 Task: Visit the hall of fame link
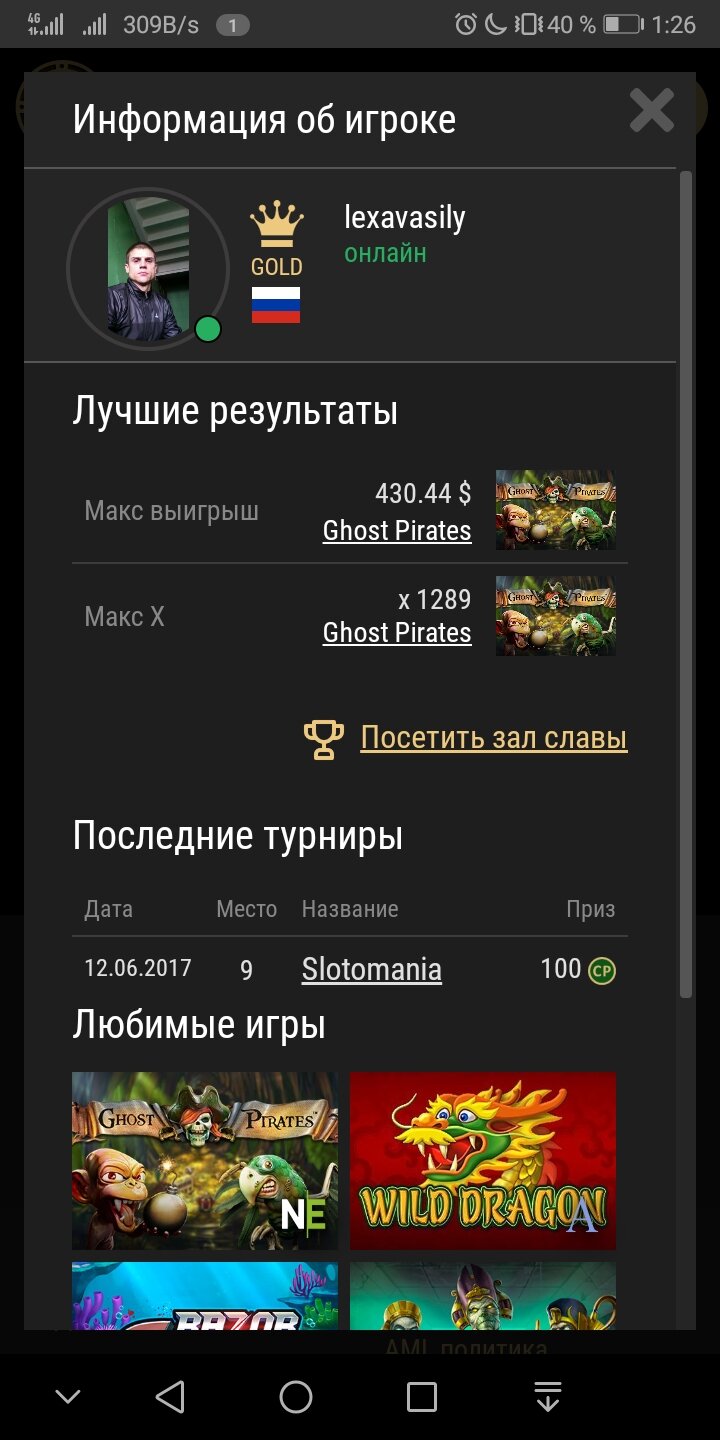(493, 738)
